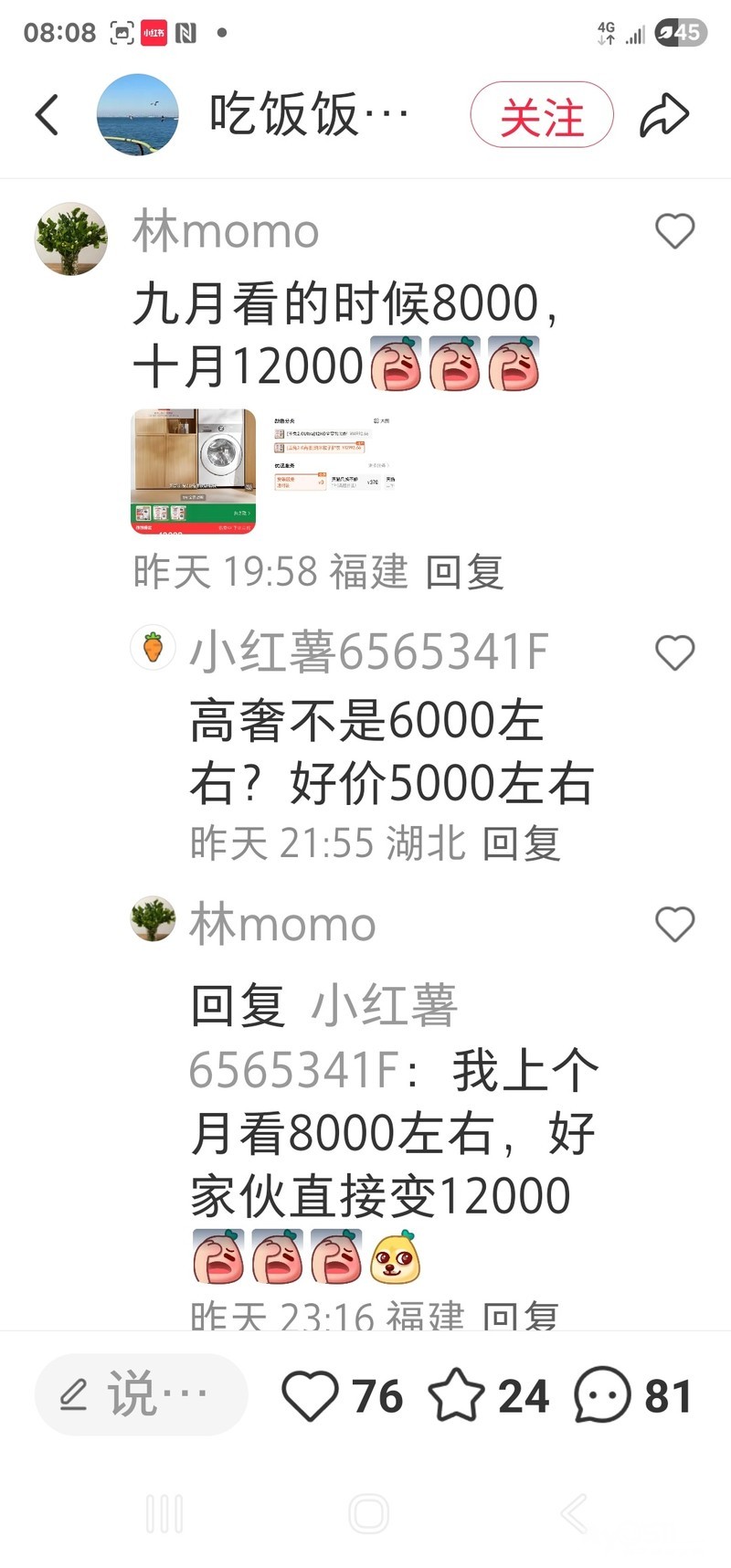Reply to 小红薯6565341F's 21:55 comment

click(x=521, y=842)
